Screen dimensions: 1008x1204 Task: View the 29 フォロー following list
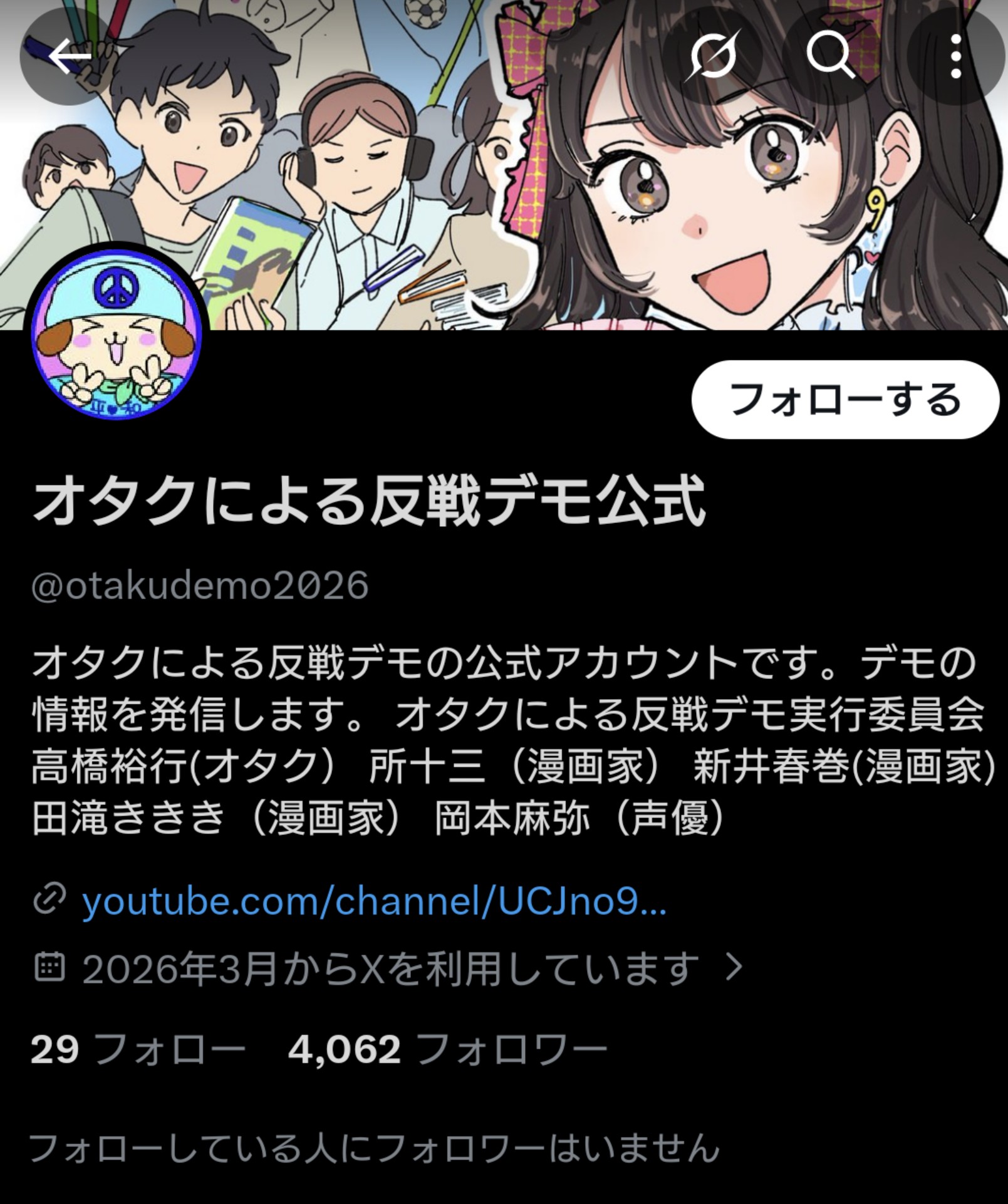click(138, 1049)
